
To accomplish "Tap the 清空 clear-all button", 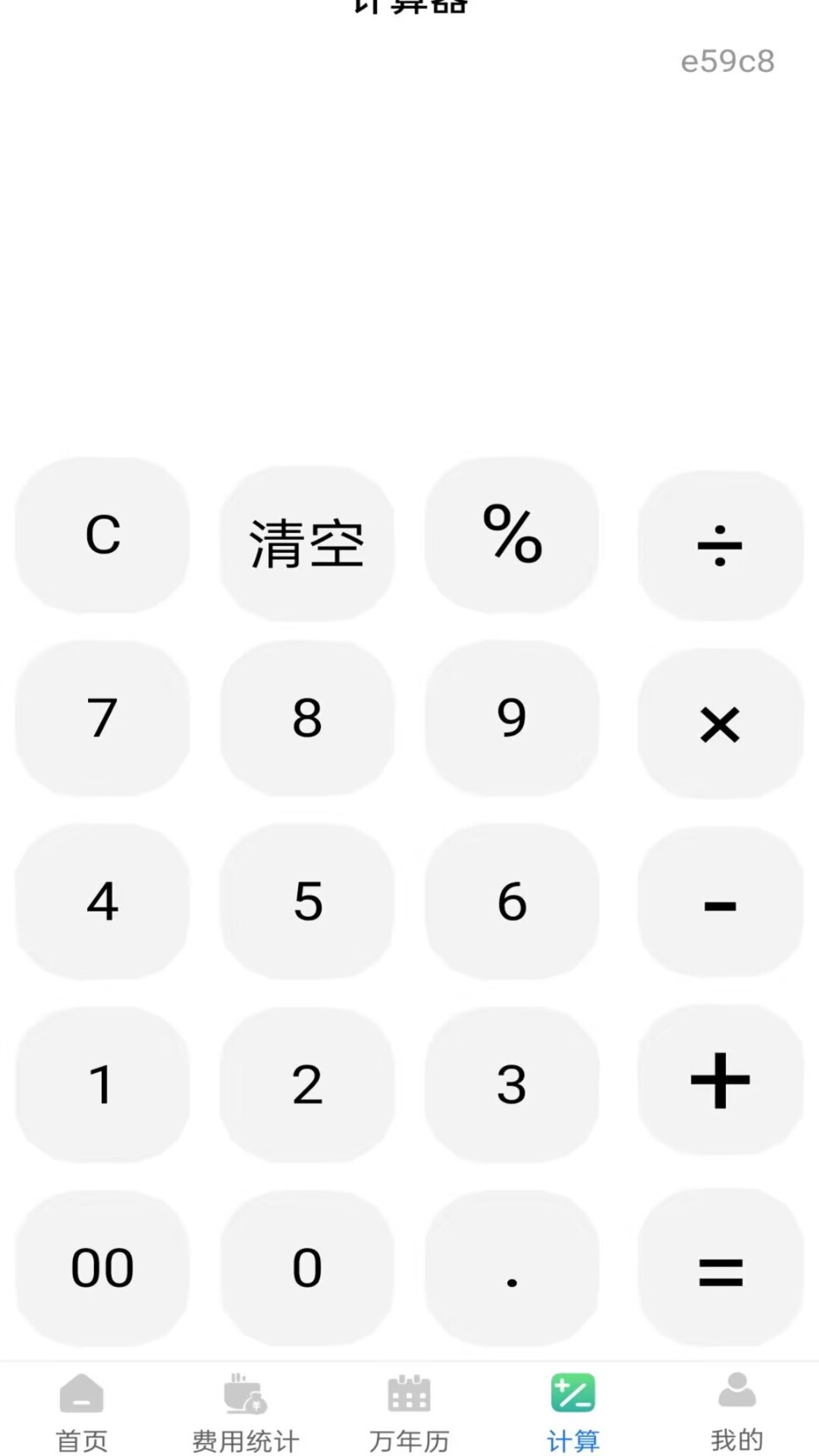I will [306, 540].
